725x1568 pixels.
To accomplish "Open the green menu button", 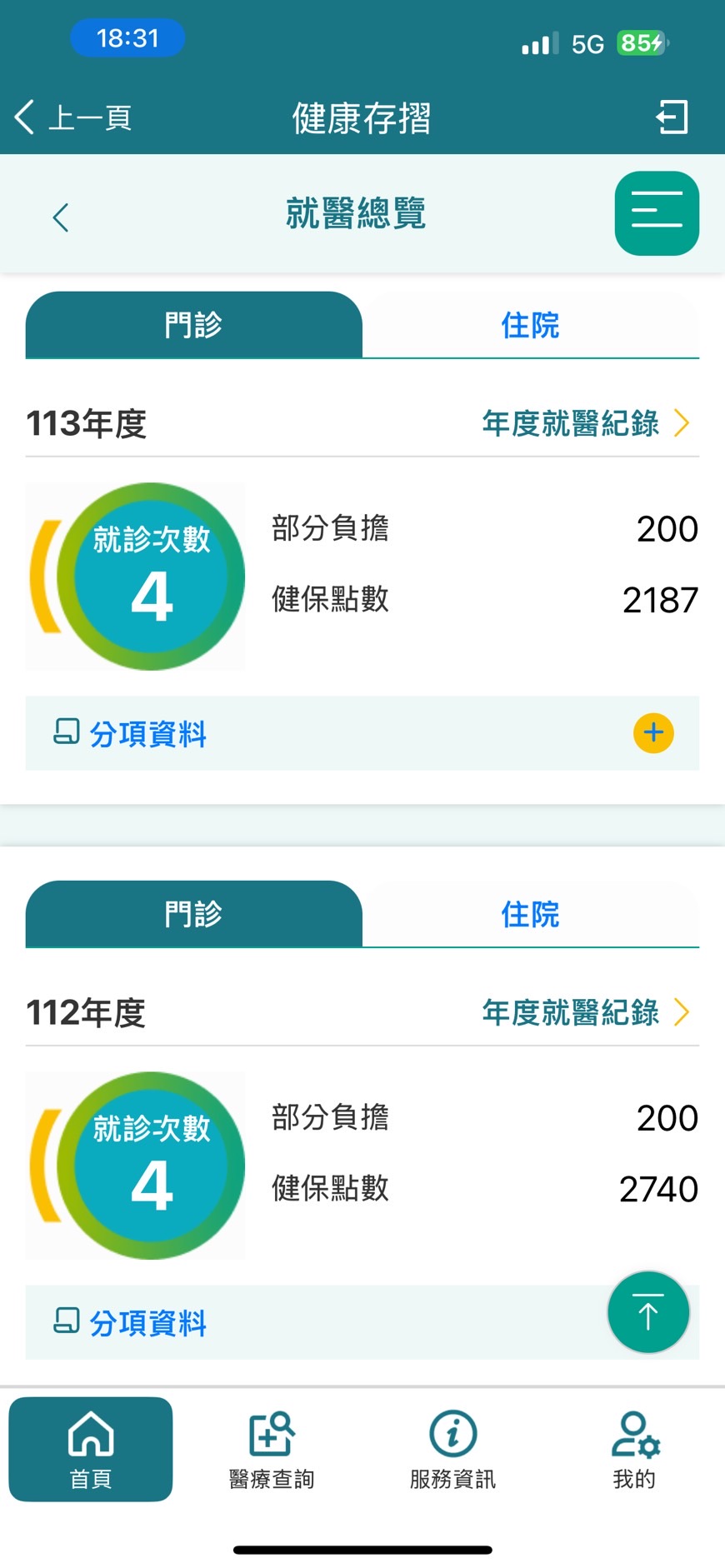I will click(657, 213).
